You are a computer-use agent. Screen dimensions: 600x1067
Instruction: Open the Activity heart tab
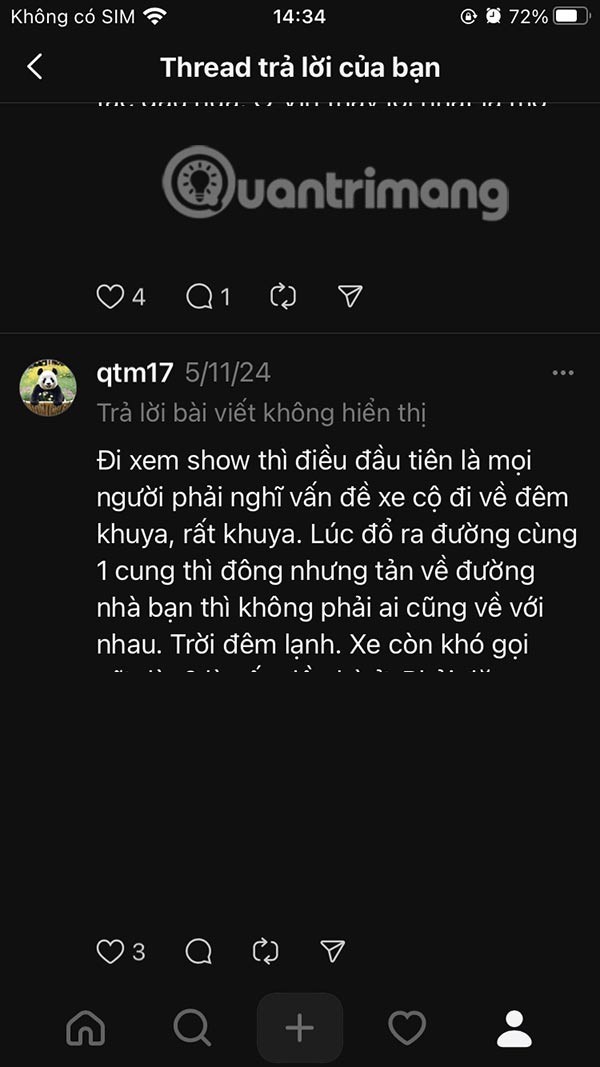coord(407,1027)
